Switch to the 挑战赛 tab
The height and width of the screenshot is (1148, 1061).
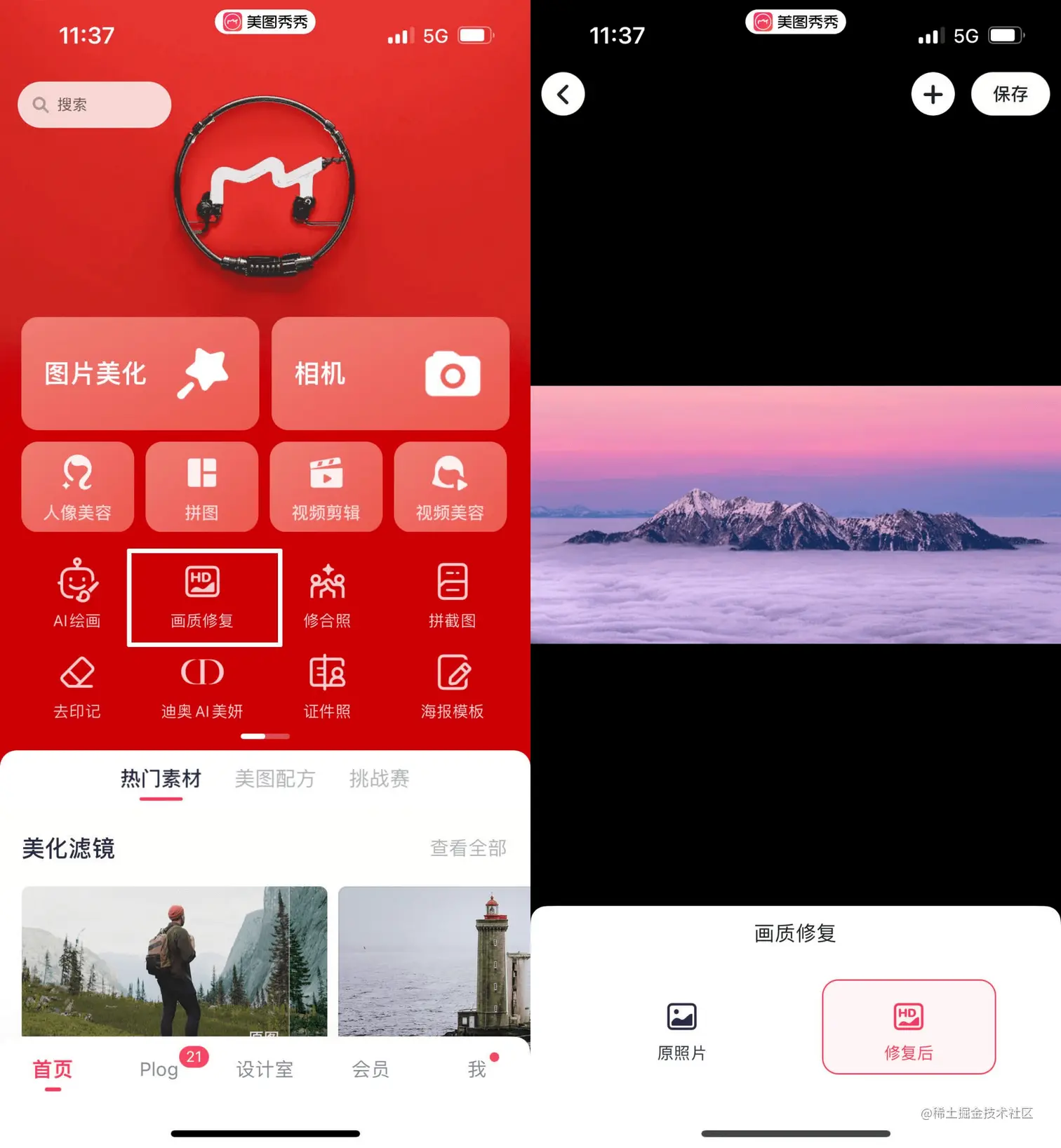click(379, 778)
